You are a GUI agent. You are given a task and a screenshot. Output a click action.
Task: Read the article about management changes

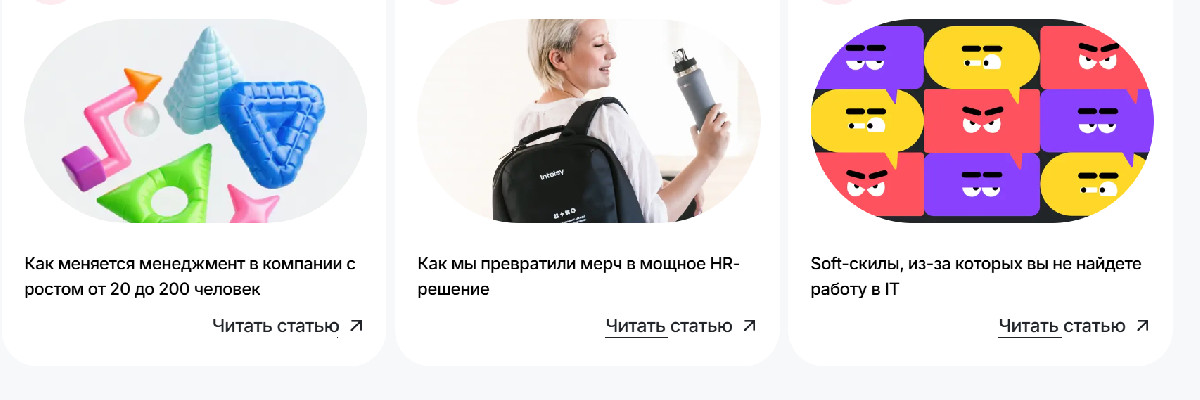click(287, 326)
